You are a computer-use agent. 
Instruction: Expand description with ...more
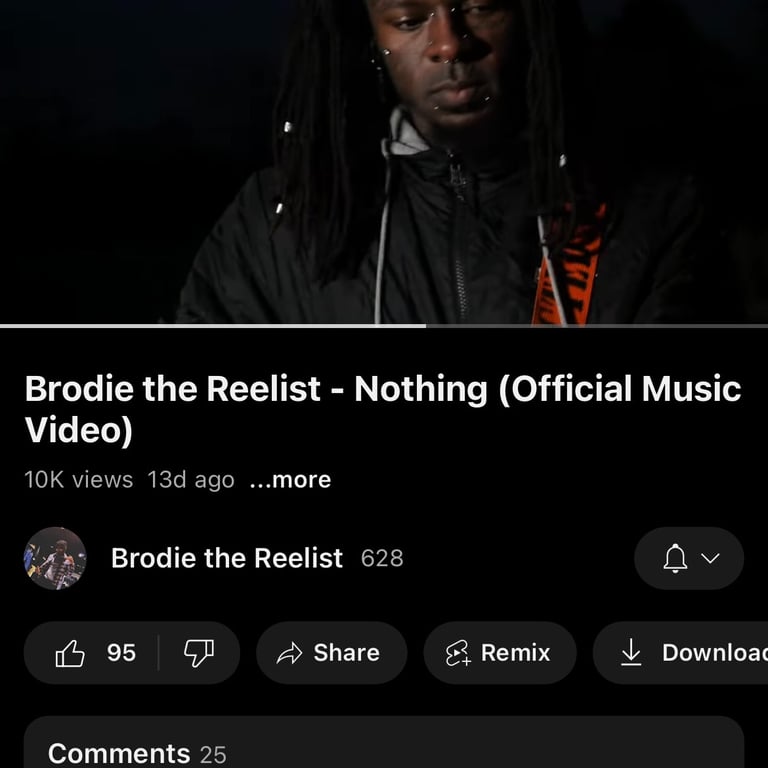[290, 480]
